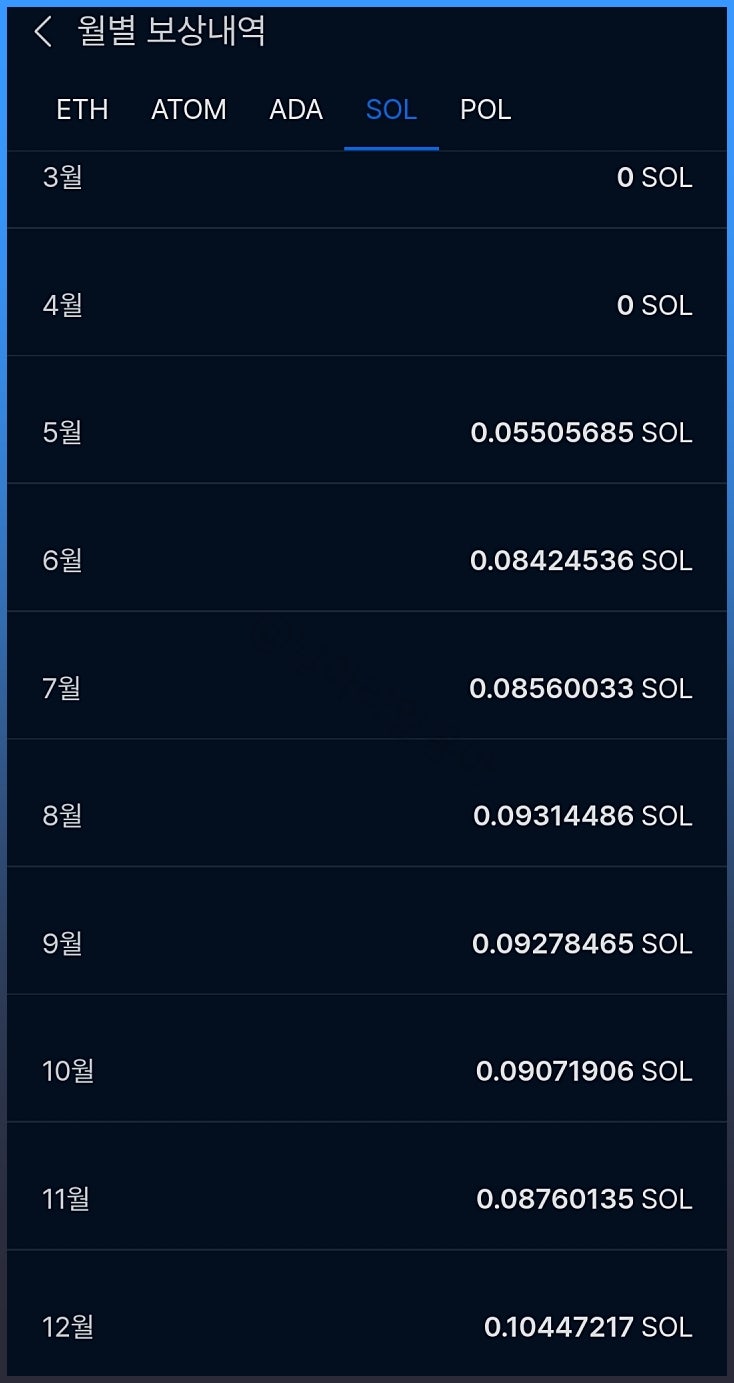The height and width of the screenshot is (1383, 734).
Task: Select the 7월 row
Action: pos(367,688)
